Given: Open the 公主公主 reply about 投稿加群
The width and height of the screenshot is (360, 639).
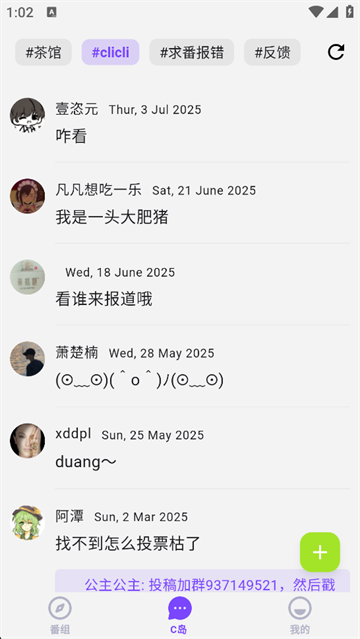Looking at the screenshot, I should (x=202, y=581).
